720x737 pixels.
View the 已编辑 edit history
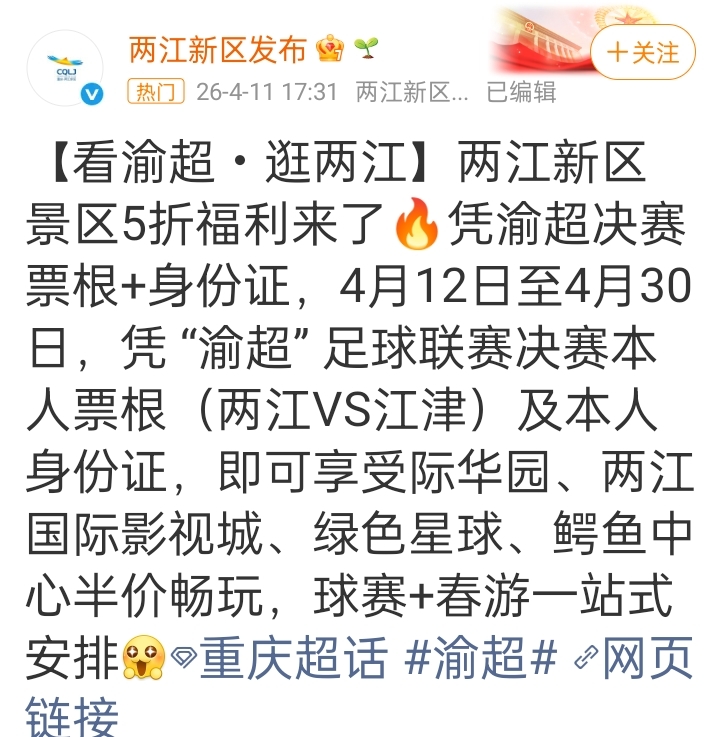521,92
